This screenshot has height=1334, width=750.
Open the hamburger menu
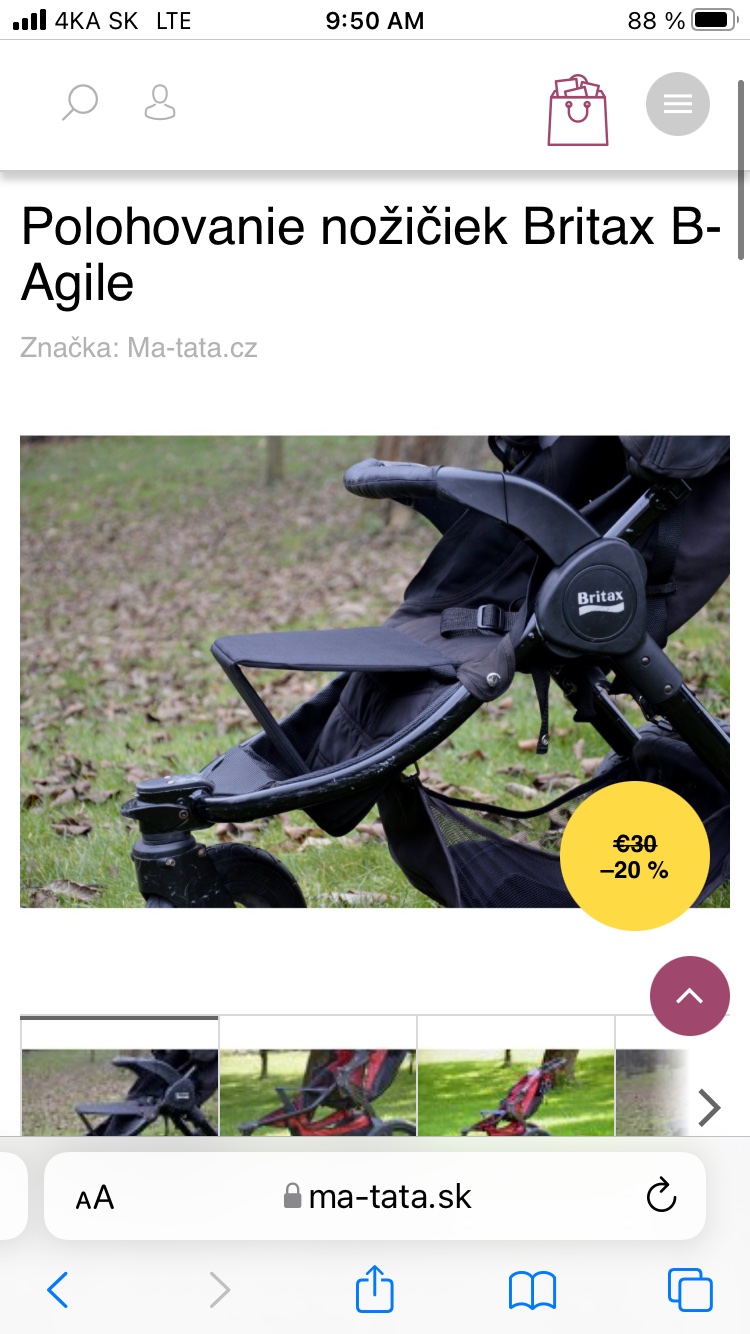pos(678,103)
